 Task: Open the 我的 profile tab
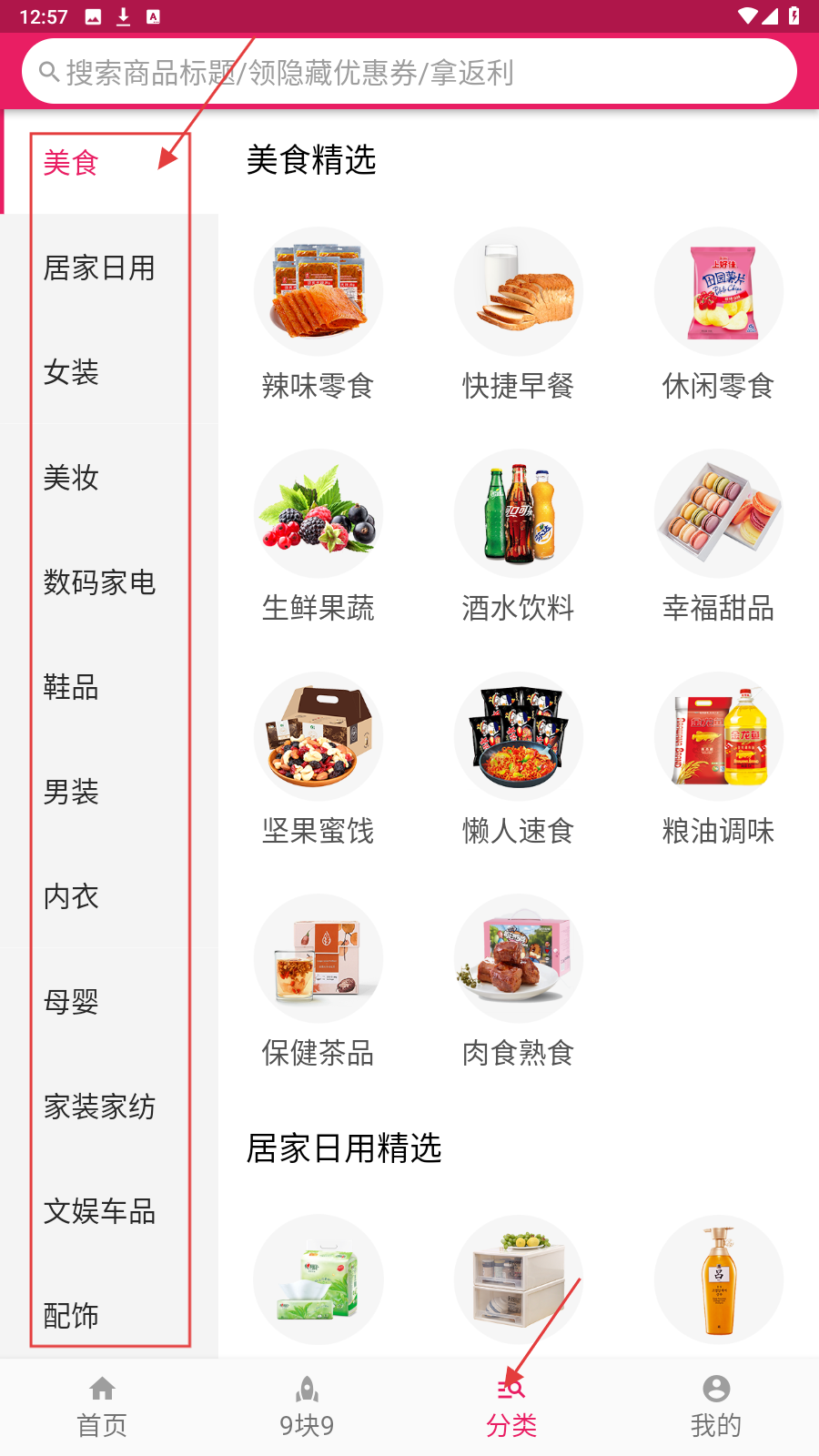pos(716,1407)
